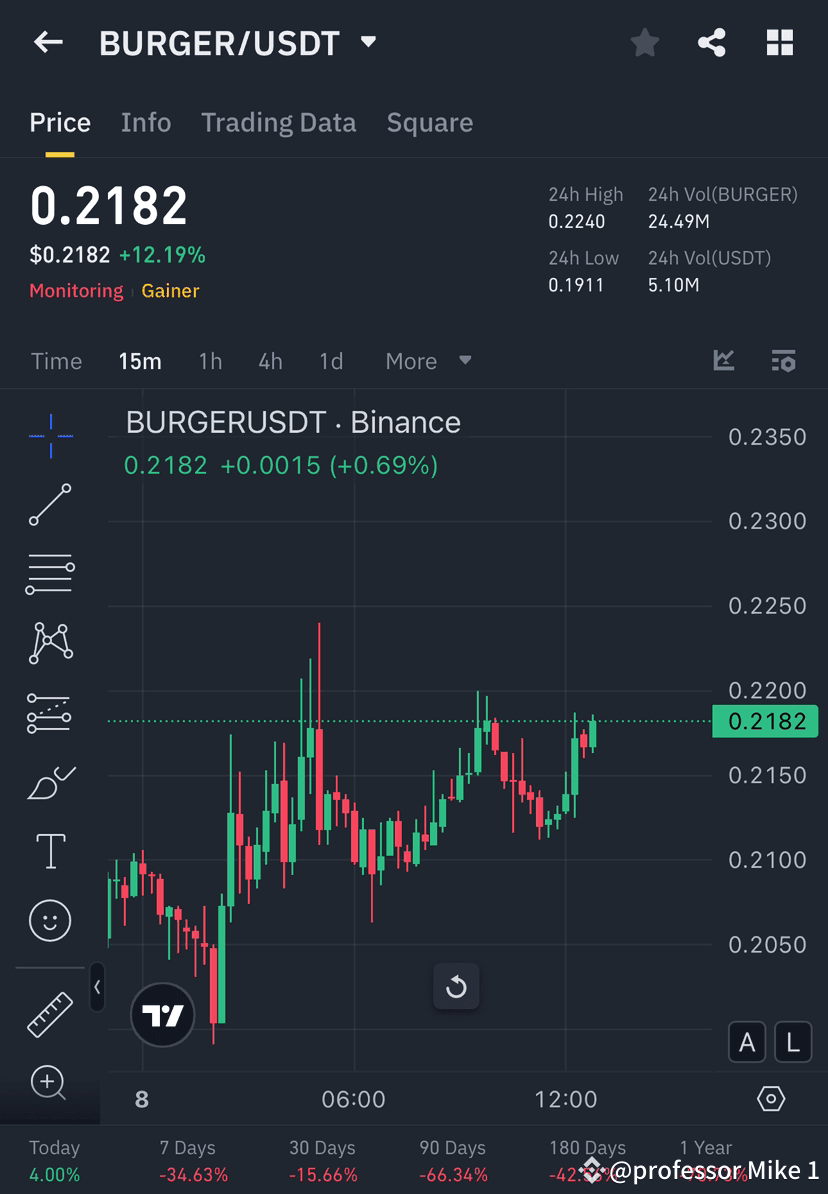The image size is (828, 1194).
Task: Open the emoji sticker tool
Action: pos(50,920)
